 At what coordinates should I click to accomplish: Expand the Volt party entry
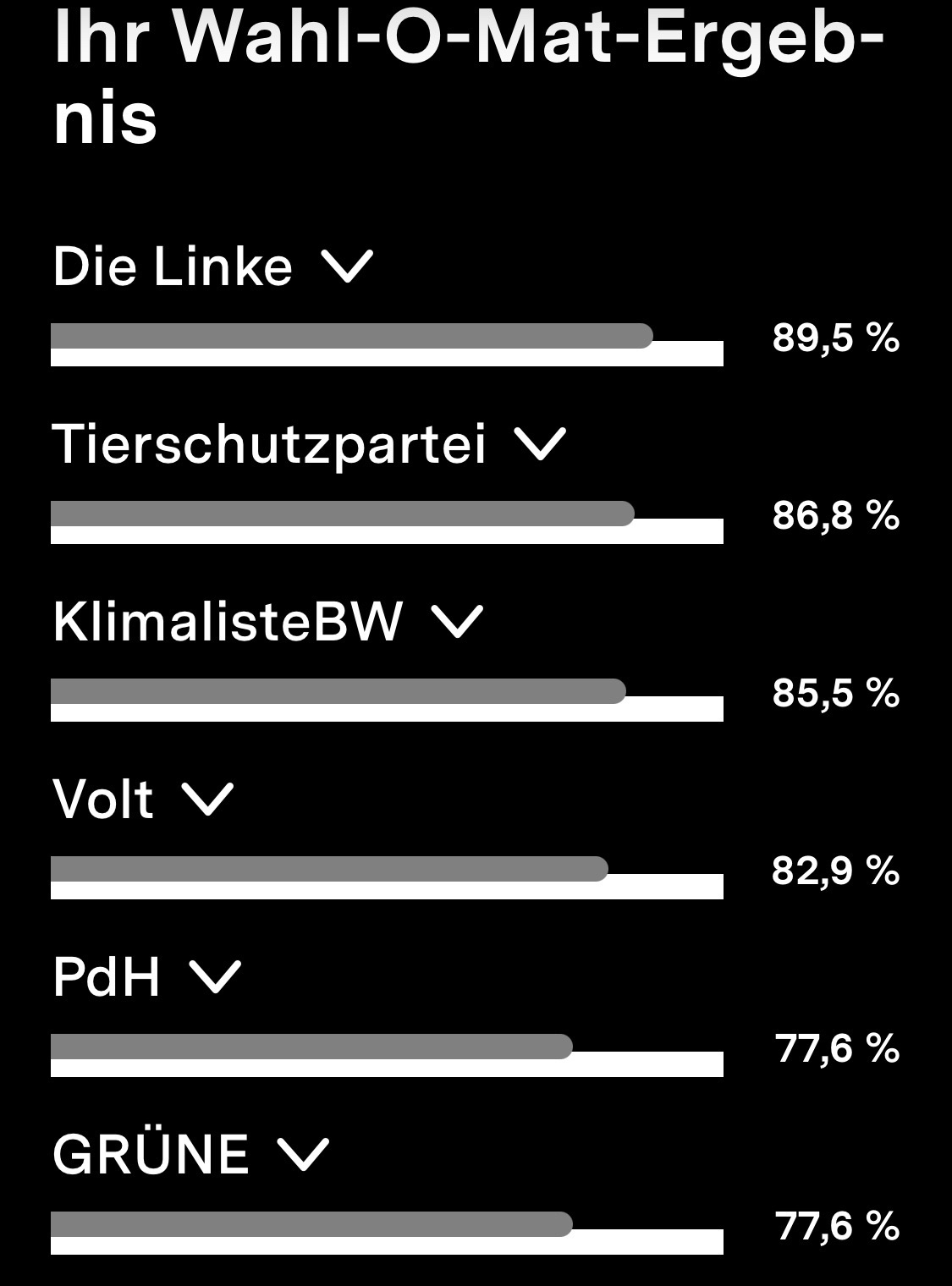[207, 800]
